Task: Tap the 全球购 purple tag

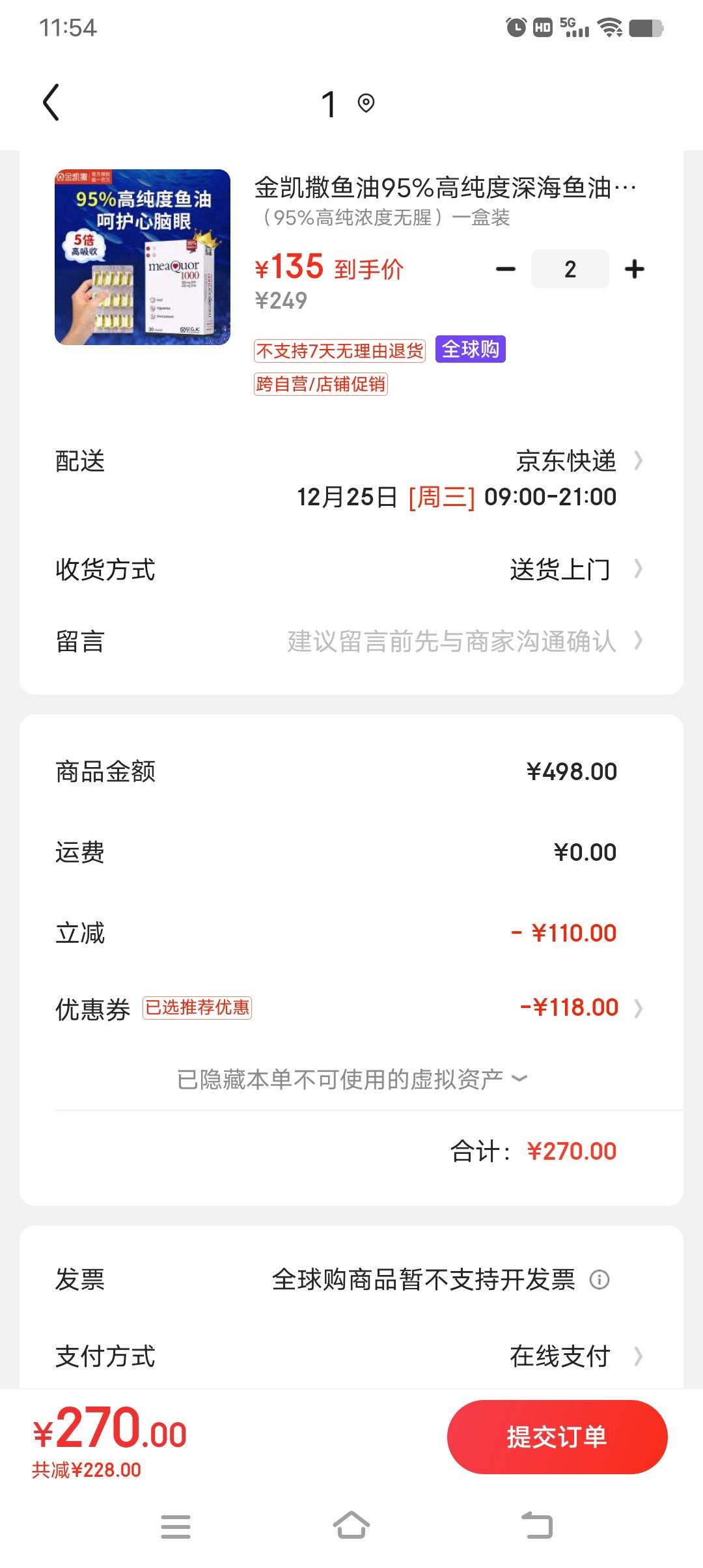Action: click(x=470, y=350)
